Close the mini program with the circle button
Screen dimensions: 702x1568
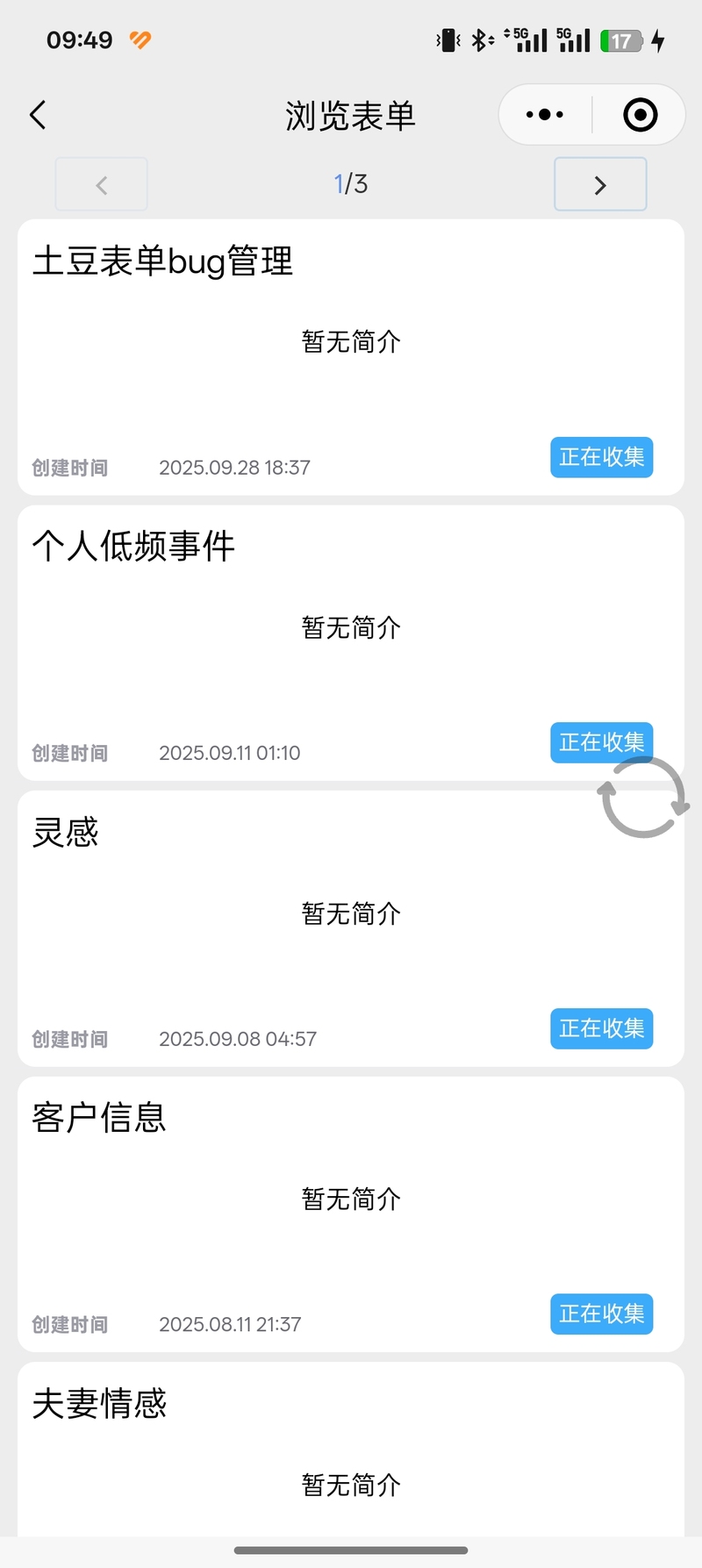[640, 115]
